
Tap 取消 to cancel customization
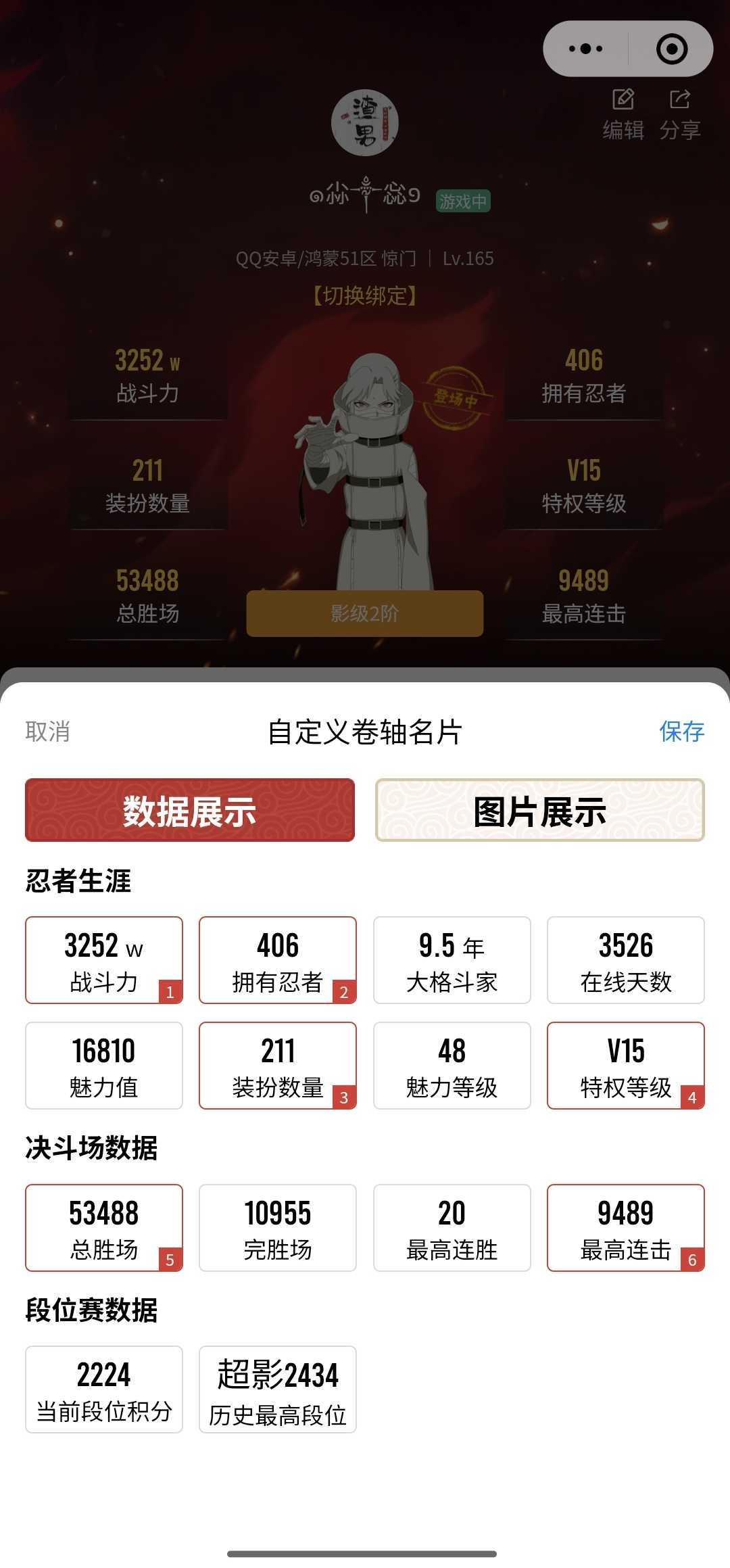pos(47,732)
